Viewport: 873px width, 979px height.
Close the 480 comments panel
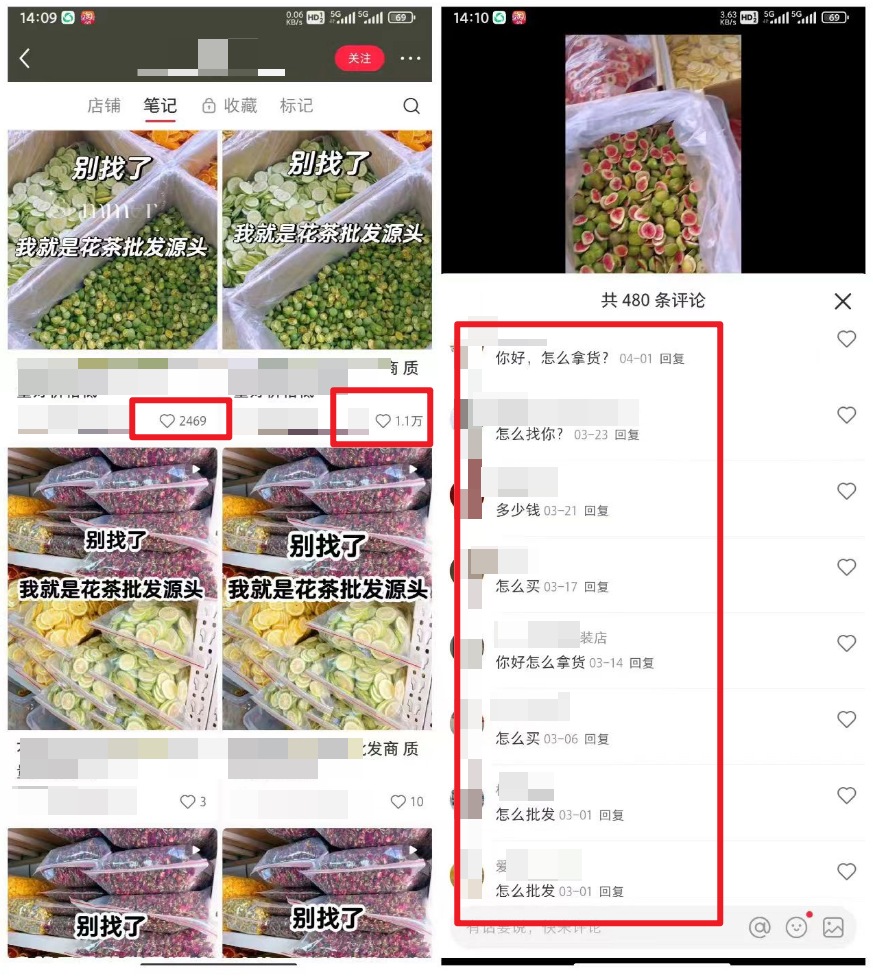point(843,301)
